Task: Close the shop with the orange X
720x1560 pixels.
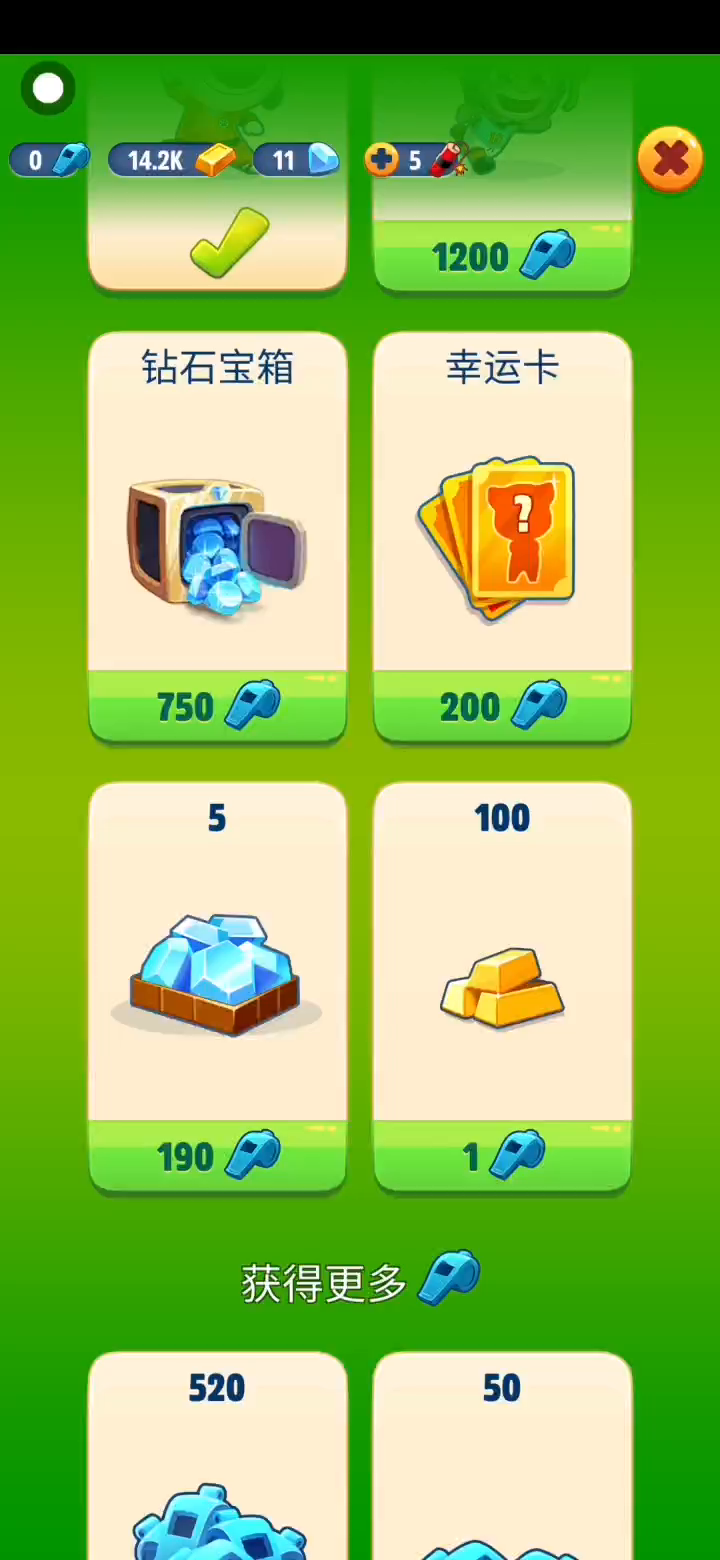Action: point(670,159)
